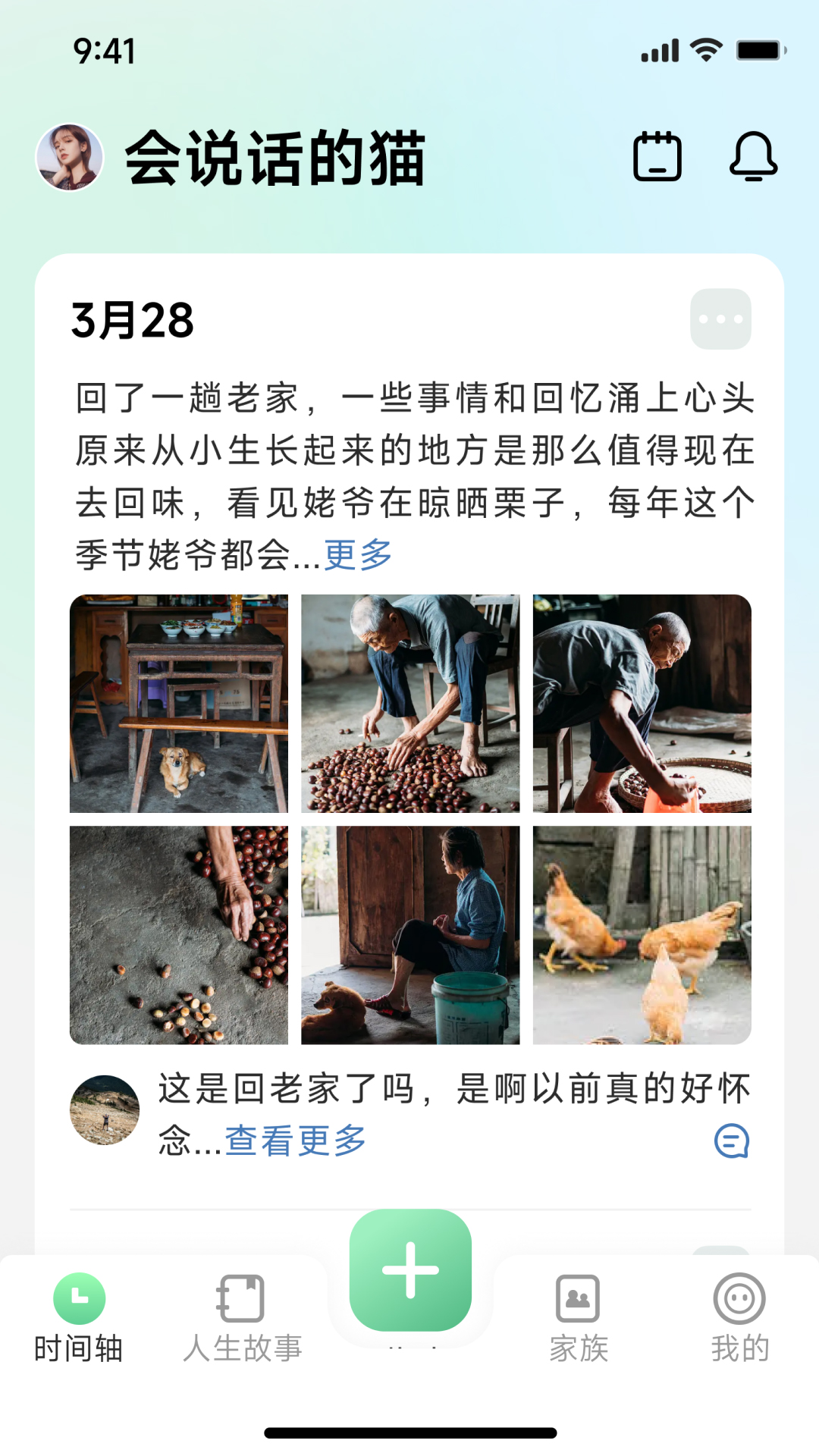The image size is (819, 1456).
Task: Tap 查看更多 to view more comments
Action: [x=296, y=1141]
